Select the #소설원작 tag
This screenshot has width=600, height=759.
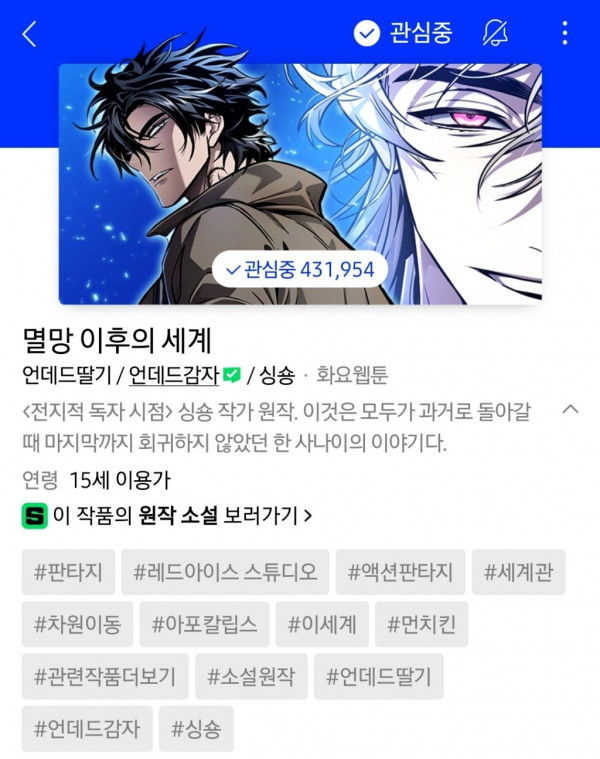tap(250, 677)
